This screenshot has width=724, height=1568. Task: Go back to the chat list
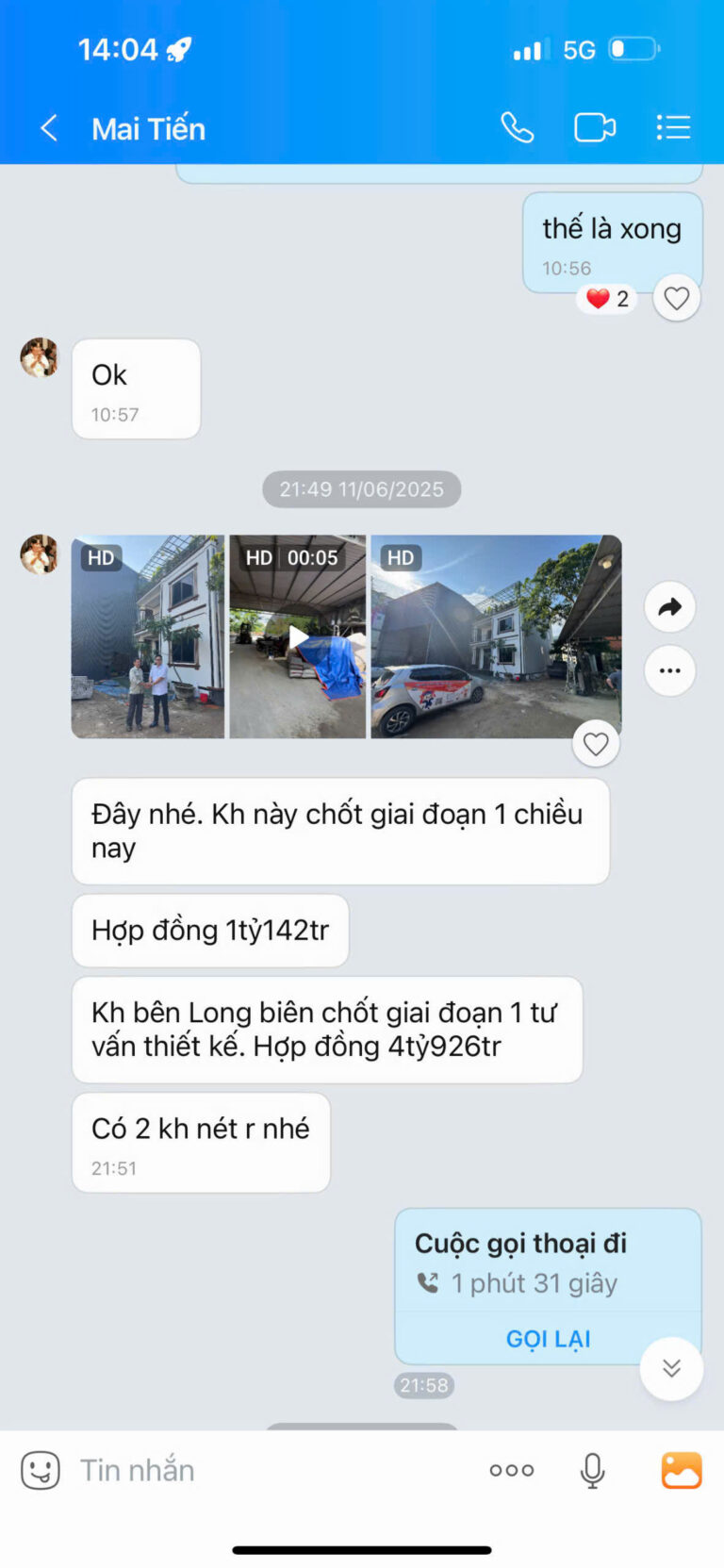tap(49, 128)
